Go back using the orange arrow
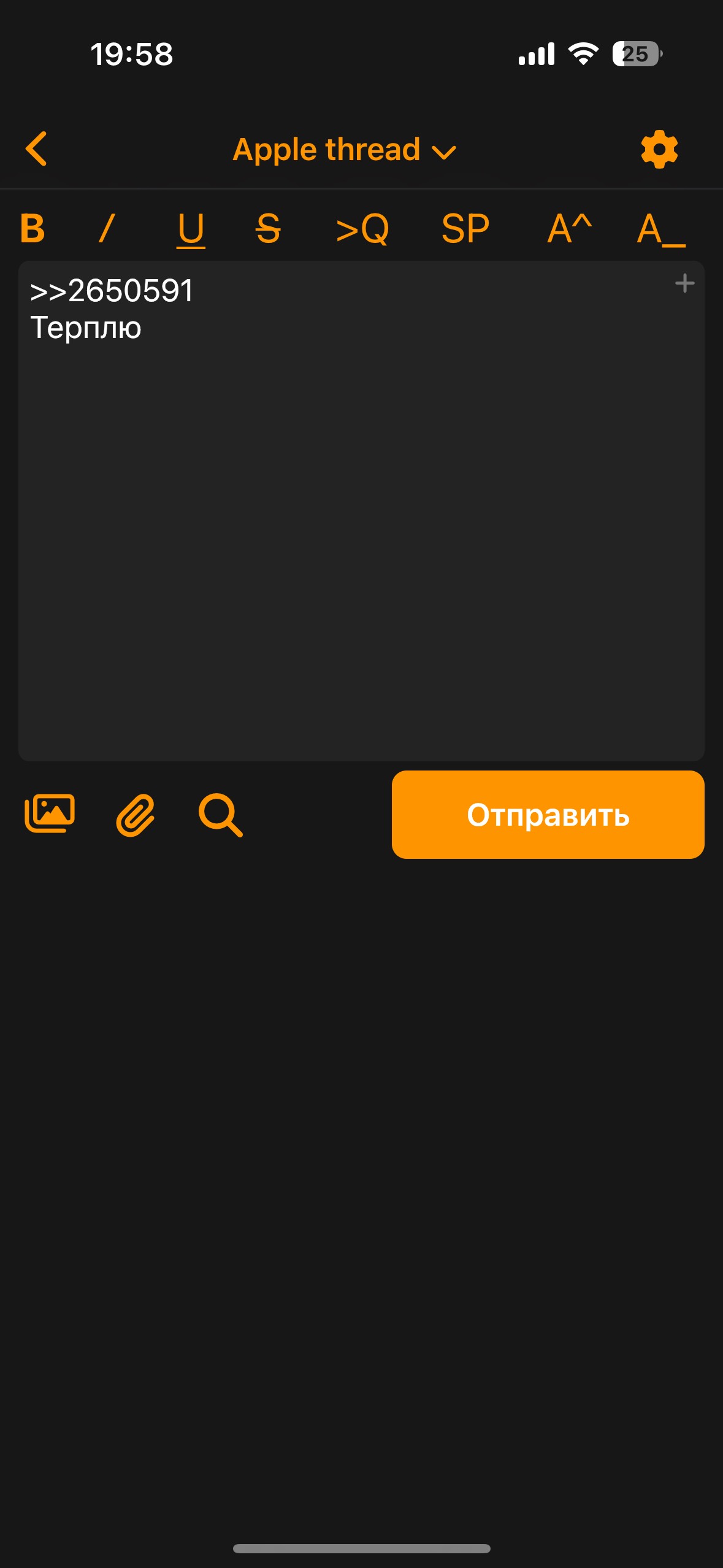 click(x=36, y=148)
